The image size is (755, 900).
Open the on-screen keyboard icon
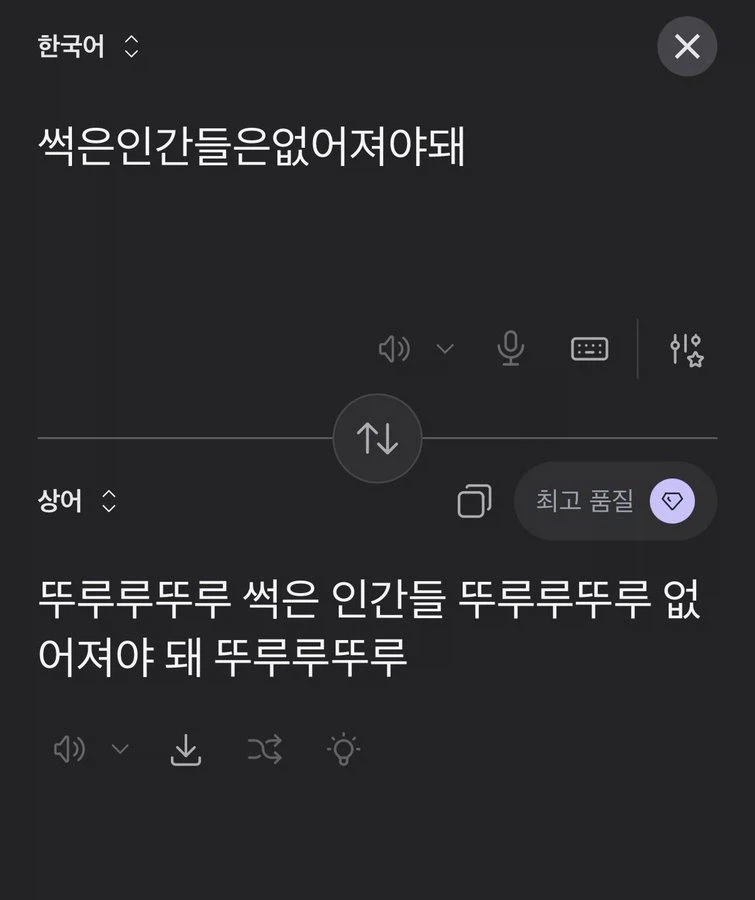click(x=589, y=347)
